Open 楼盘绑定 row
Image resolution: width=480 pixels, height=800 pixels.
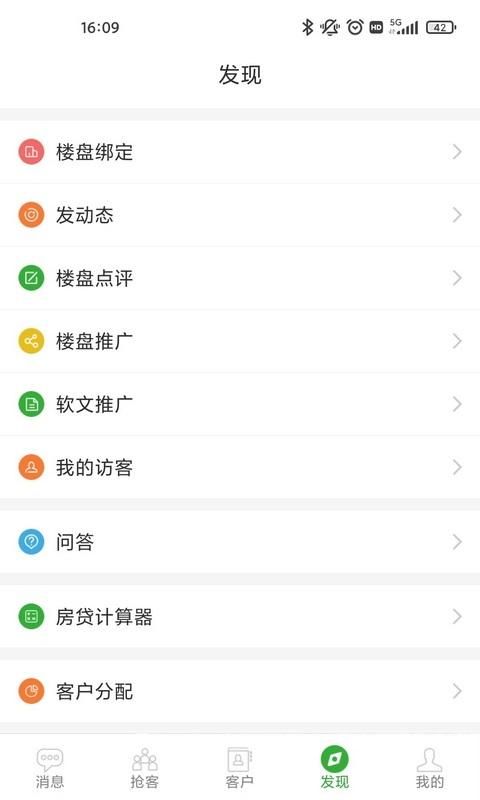pyautogui.click(x=240, y=152)
